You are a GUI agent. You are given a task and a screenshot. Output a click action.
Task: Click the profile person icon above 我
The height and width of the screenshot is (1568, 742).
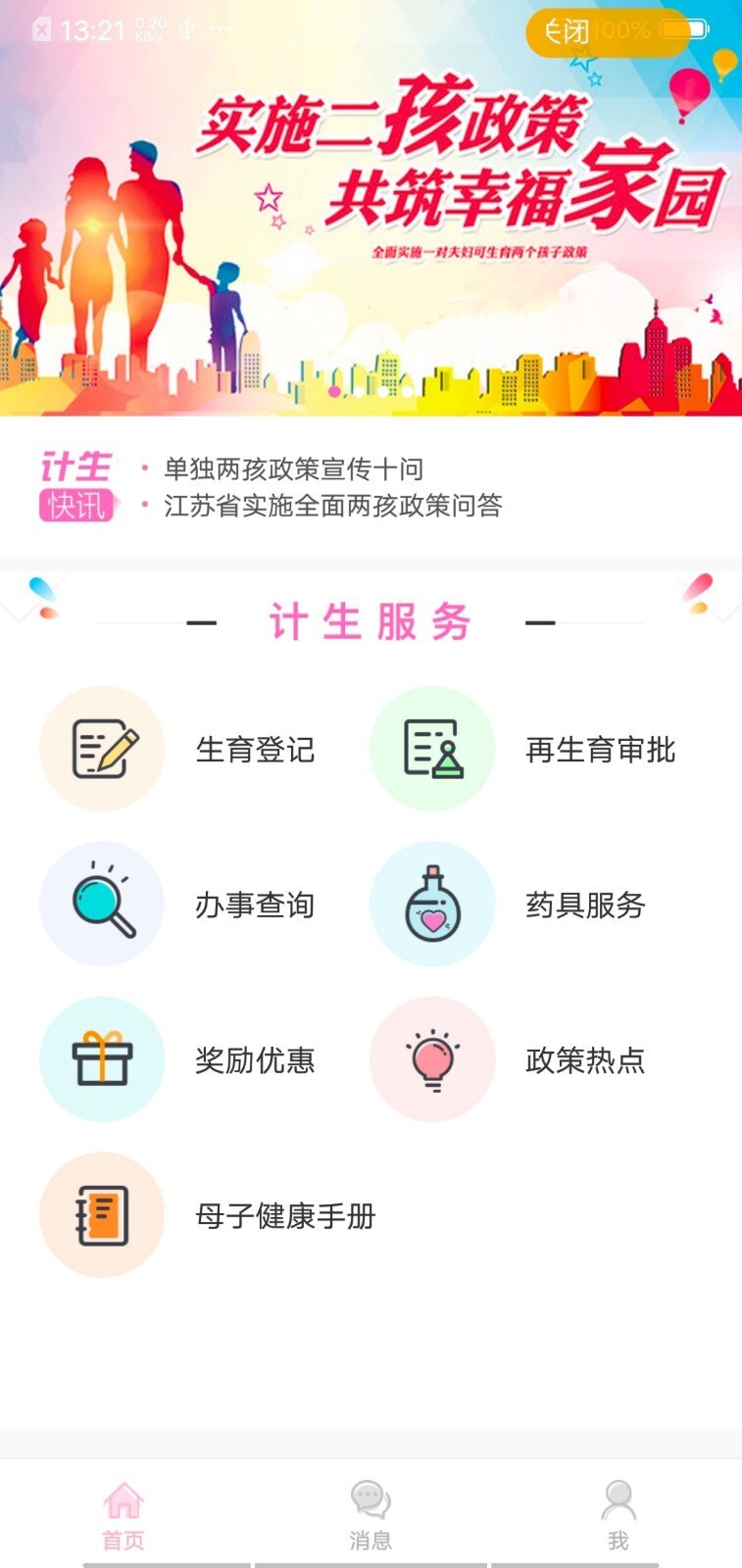(x=618, y=1497)
